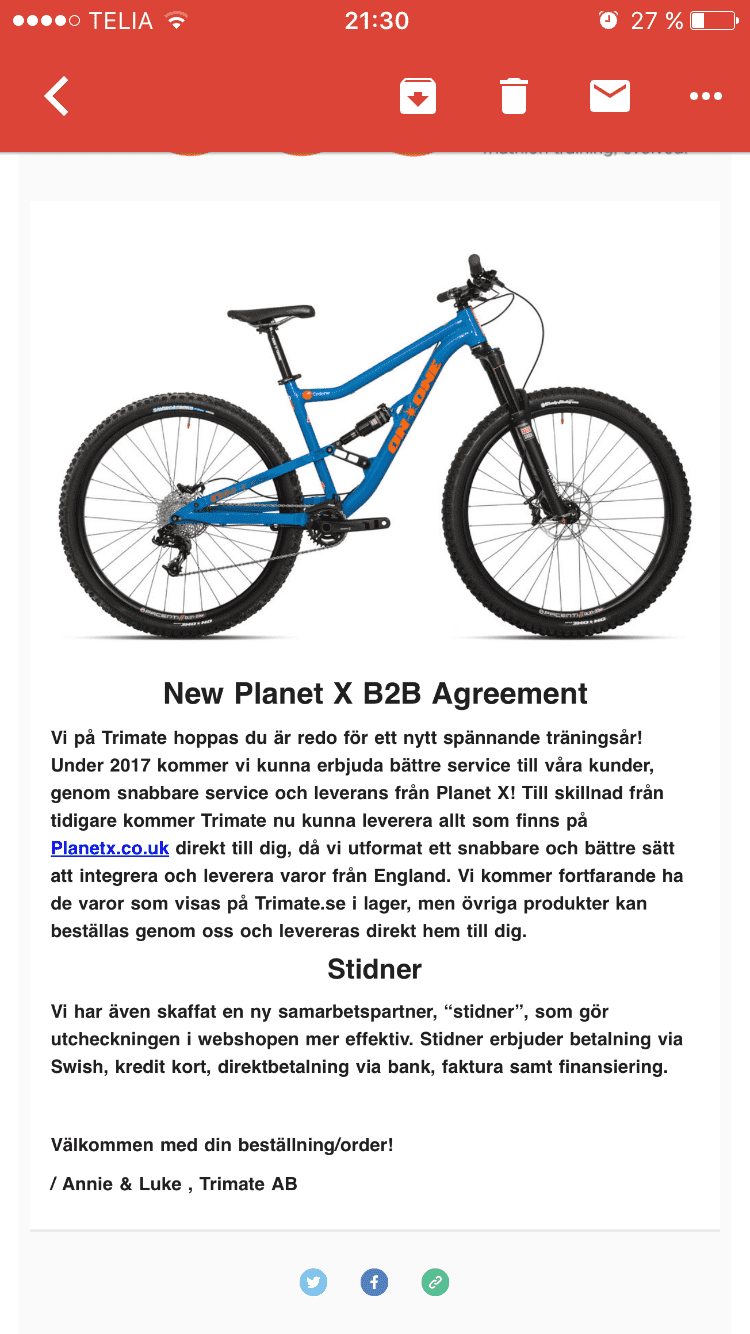This screenshot has width=750, height=1334.
Task: Mark the email as unread
Action: [609, 96]
